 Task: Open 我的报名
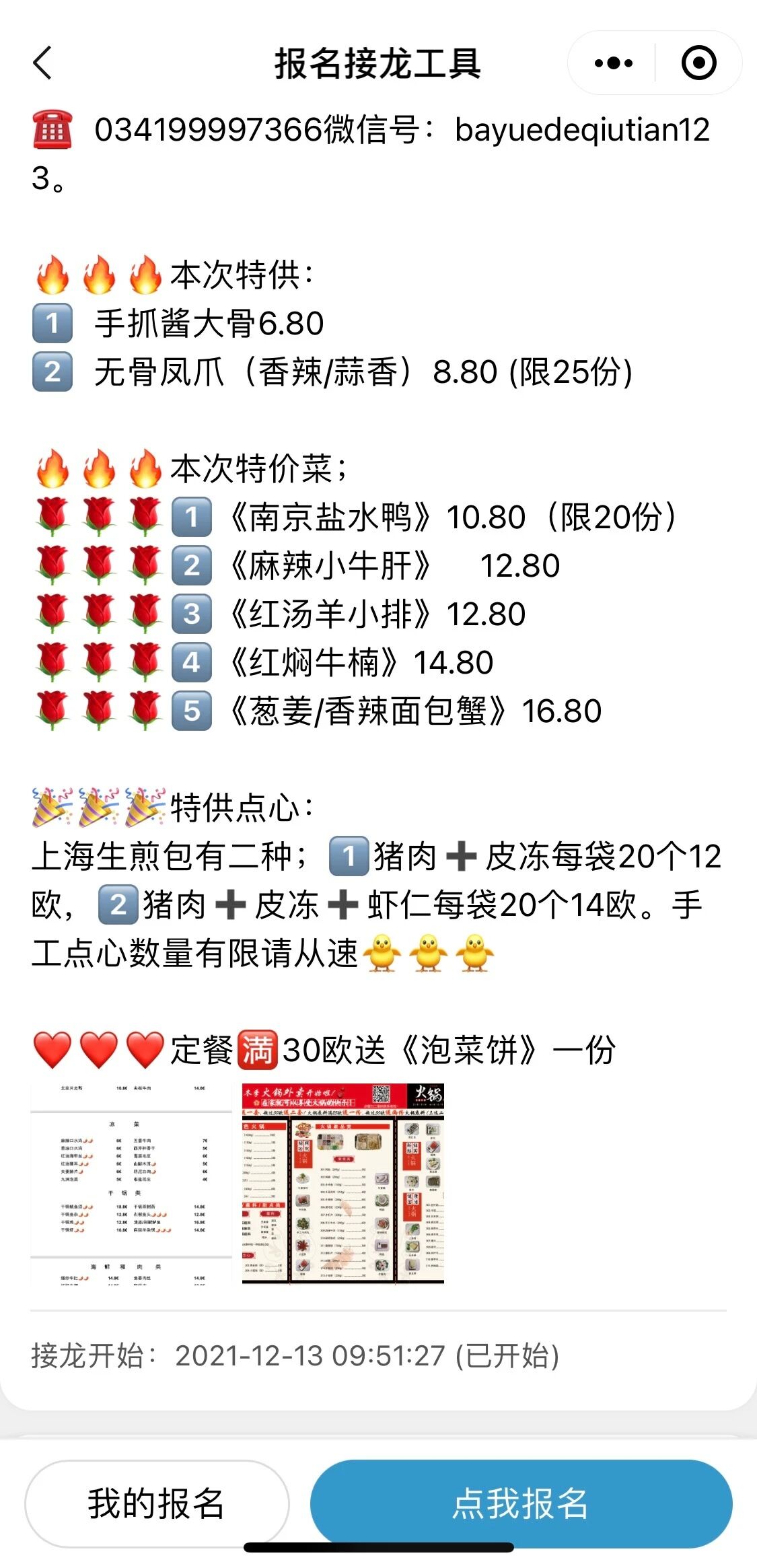coord(157,1503)
